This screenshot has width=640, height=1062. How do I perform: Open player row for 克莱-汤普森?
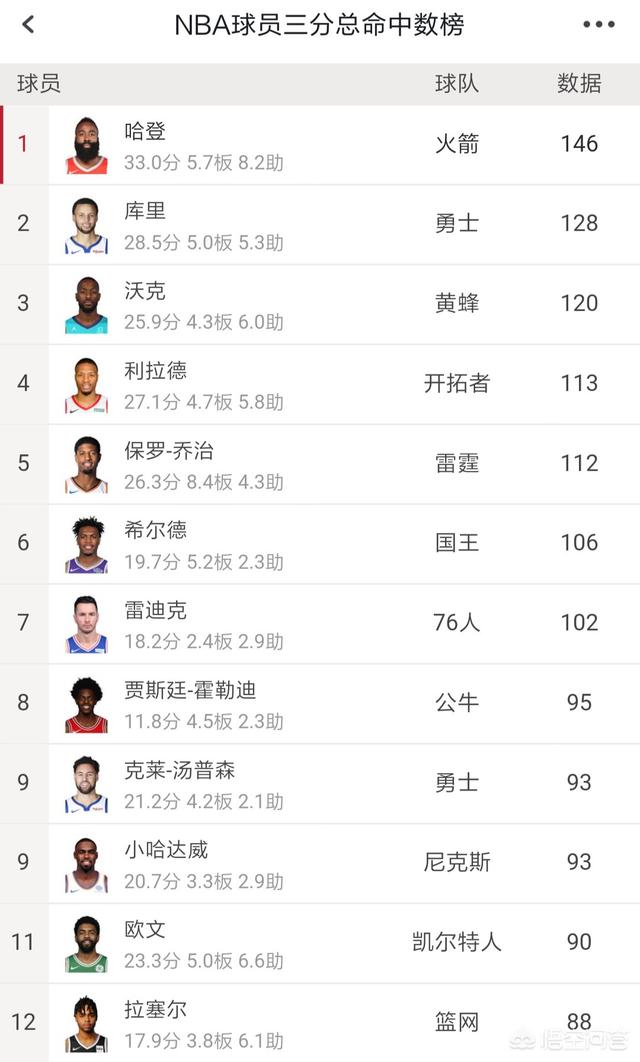click(320, 784)
